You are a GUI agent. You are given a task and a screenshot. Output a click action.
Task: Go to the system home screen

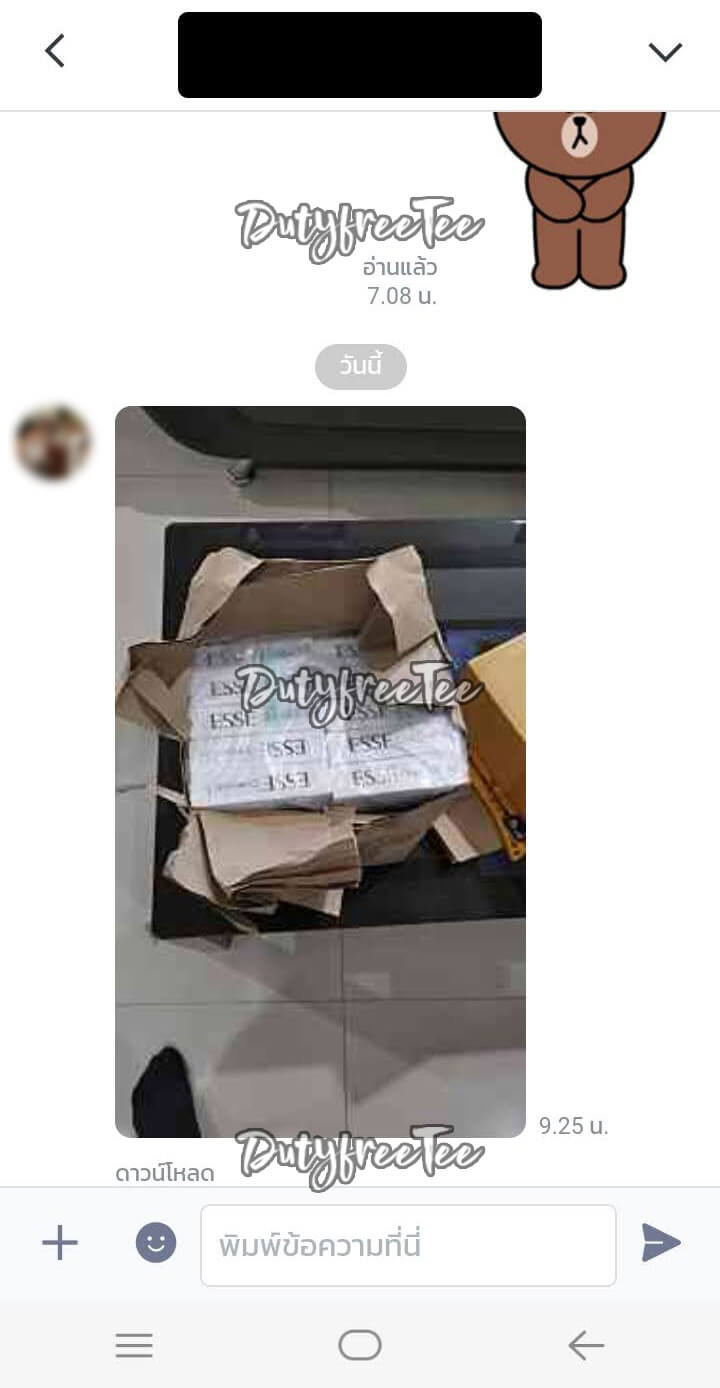[x=360, y=1346]
